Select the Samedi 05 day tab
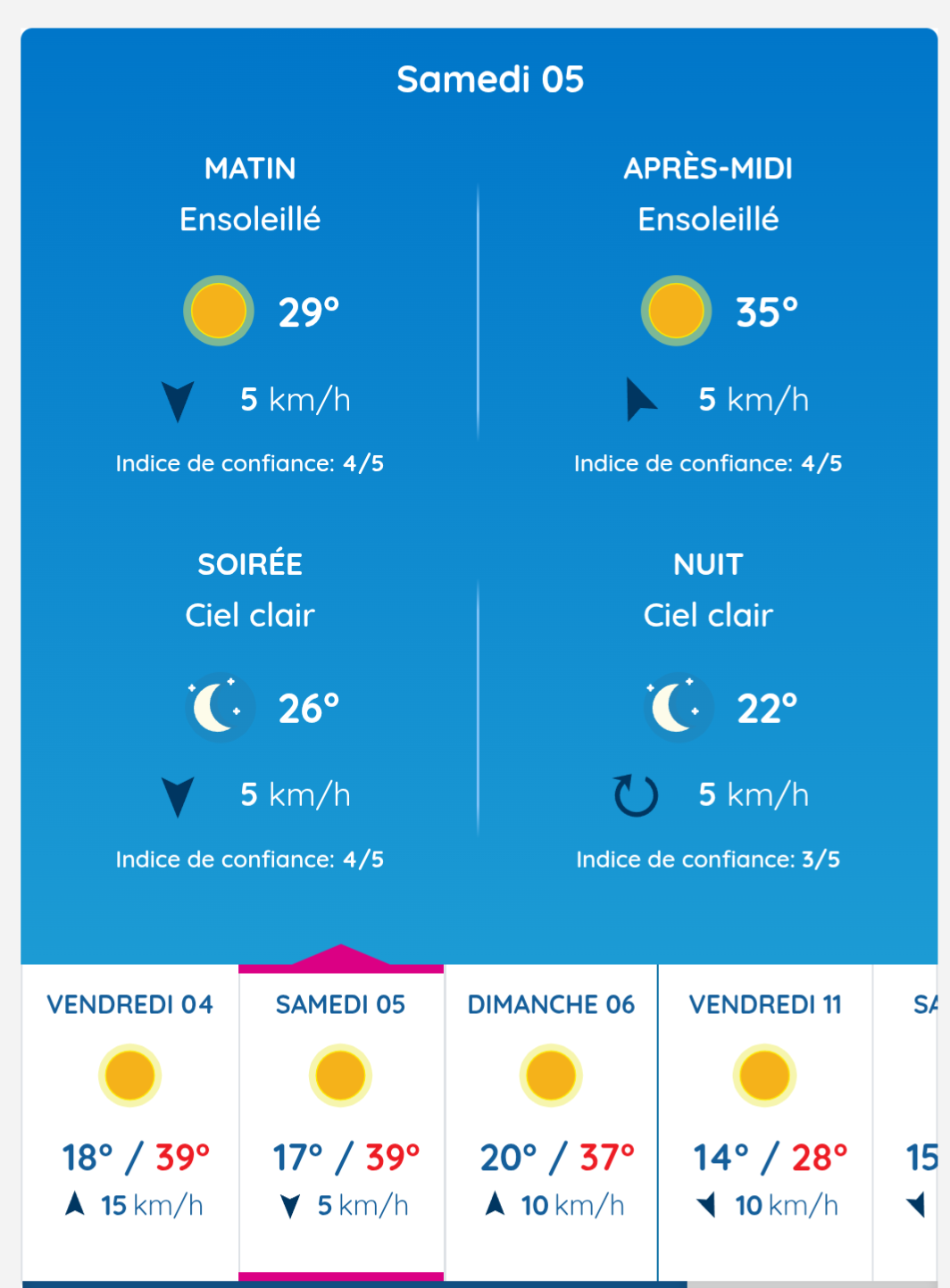 [x=341, y=1122]
